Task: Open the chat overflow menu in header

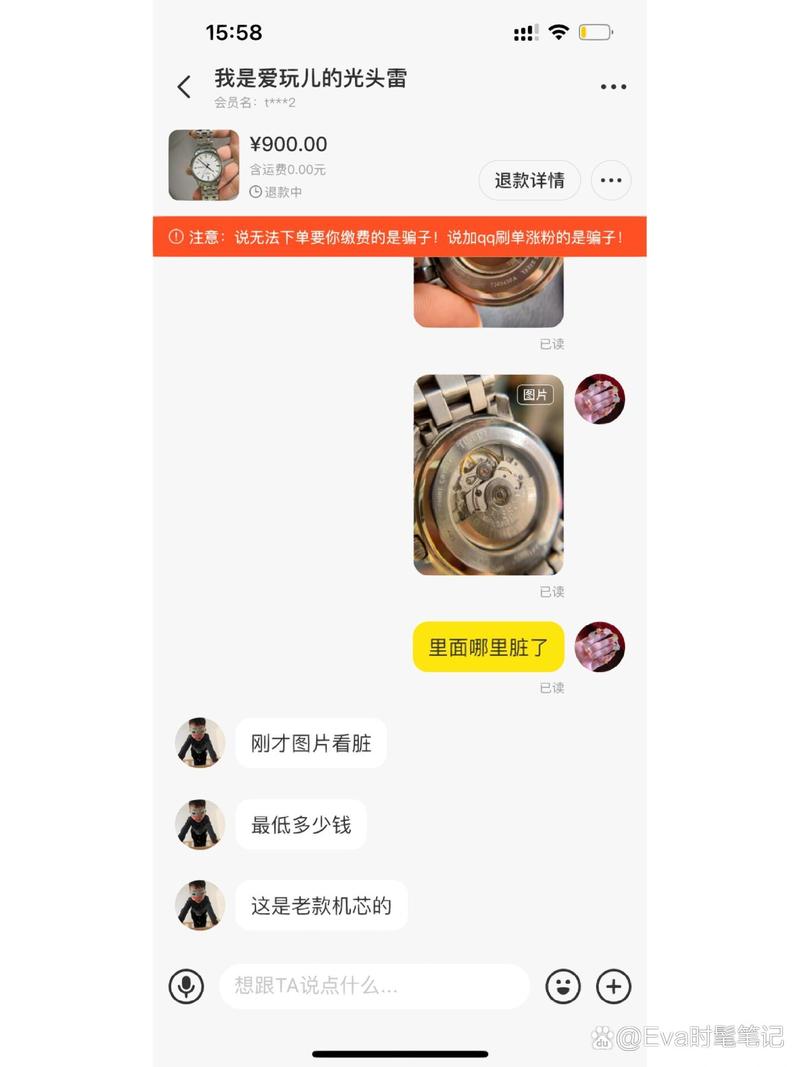Action: click(613, 87)
